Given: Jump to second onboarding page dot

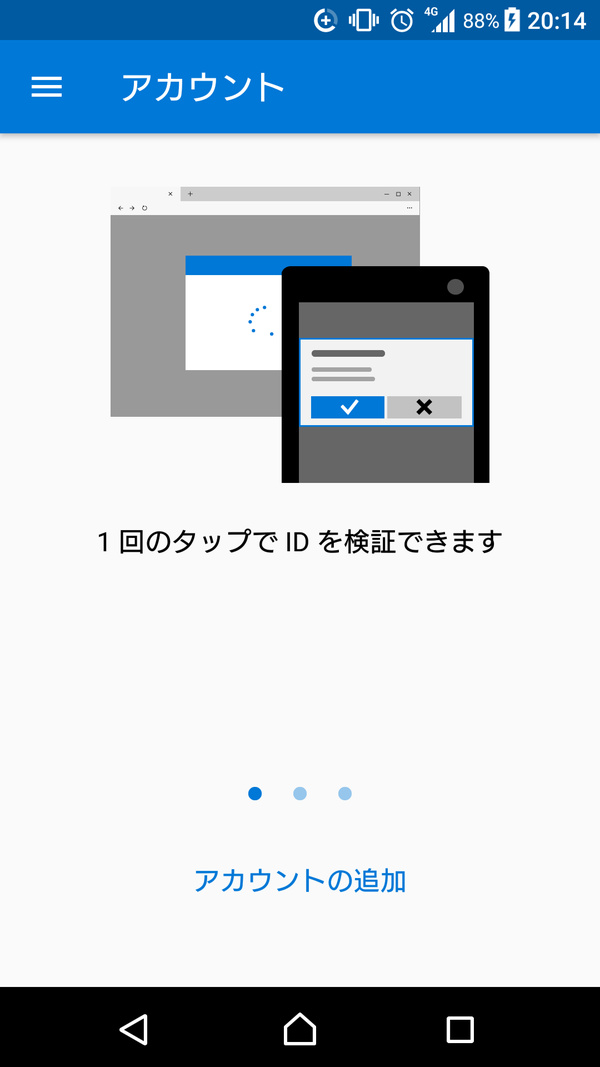Looking at the screenshot, I should (x=300, y=793).
